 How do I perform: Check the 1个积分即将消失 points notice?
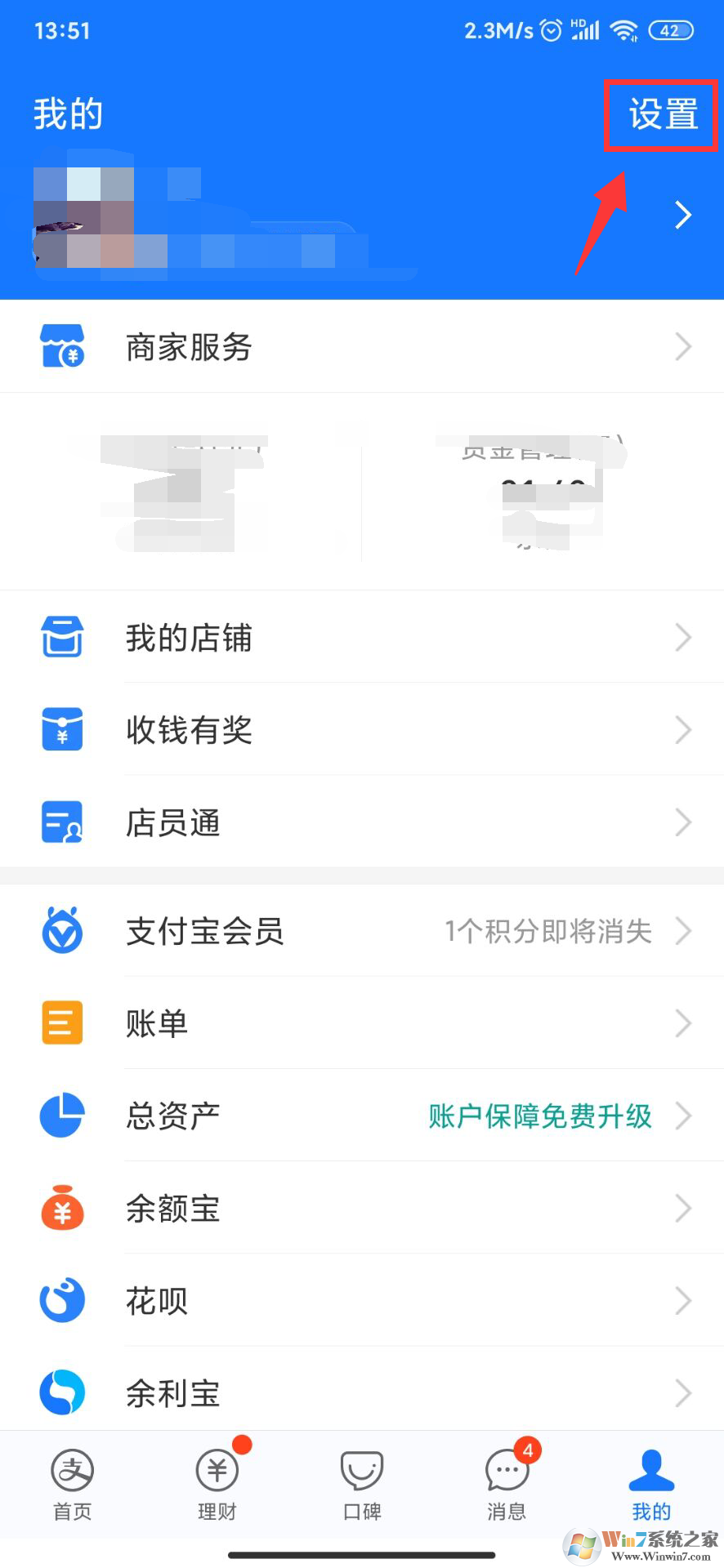pos(548,931)
